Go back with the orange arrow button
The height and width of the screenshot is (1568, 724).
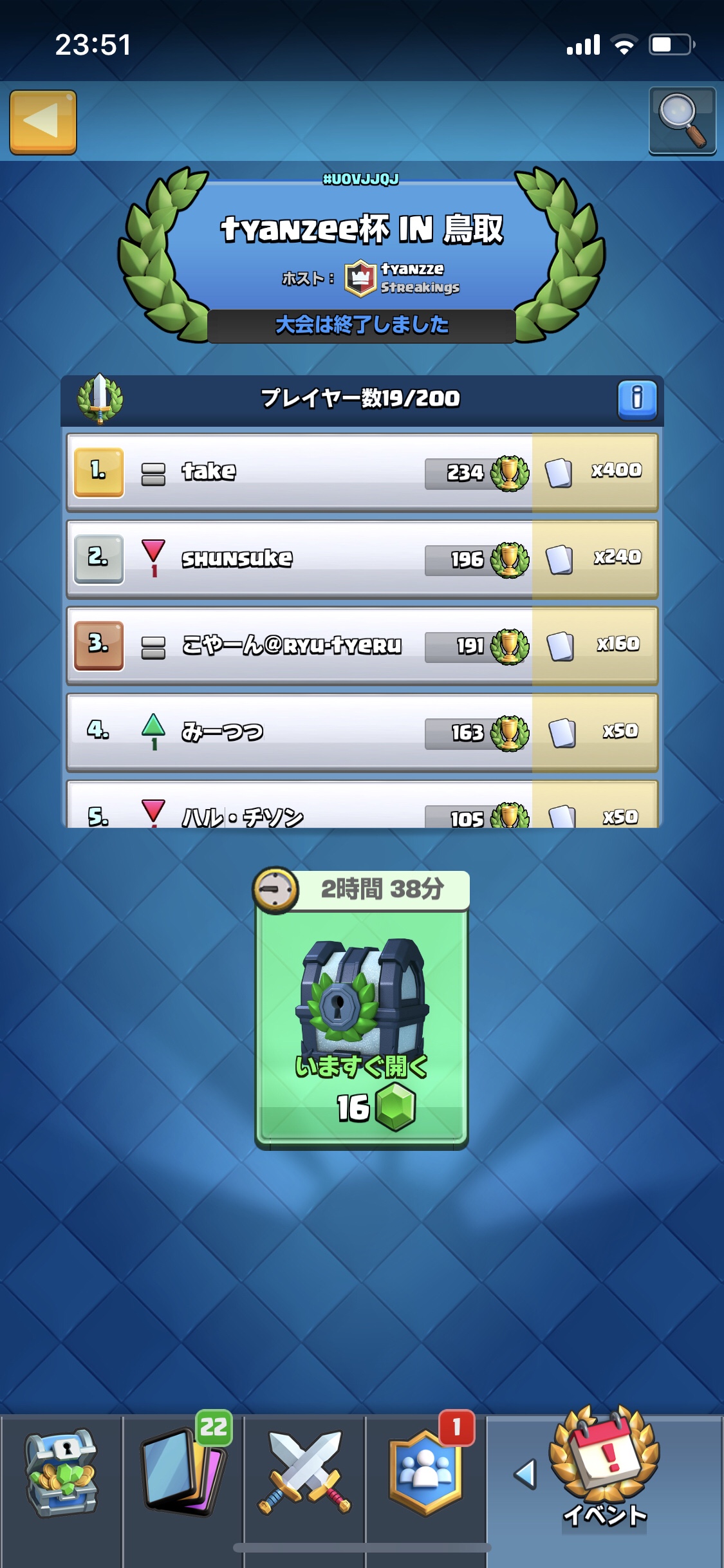coord(43,122)
